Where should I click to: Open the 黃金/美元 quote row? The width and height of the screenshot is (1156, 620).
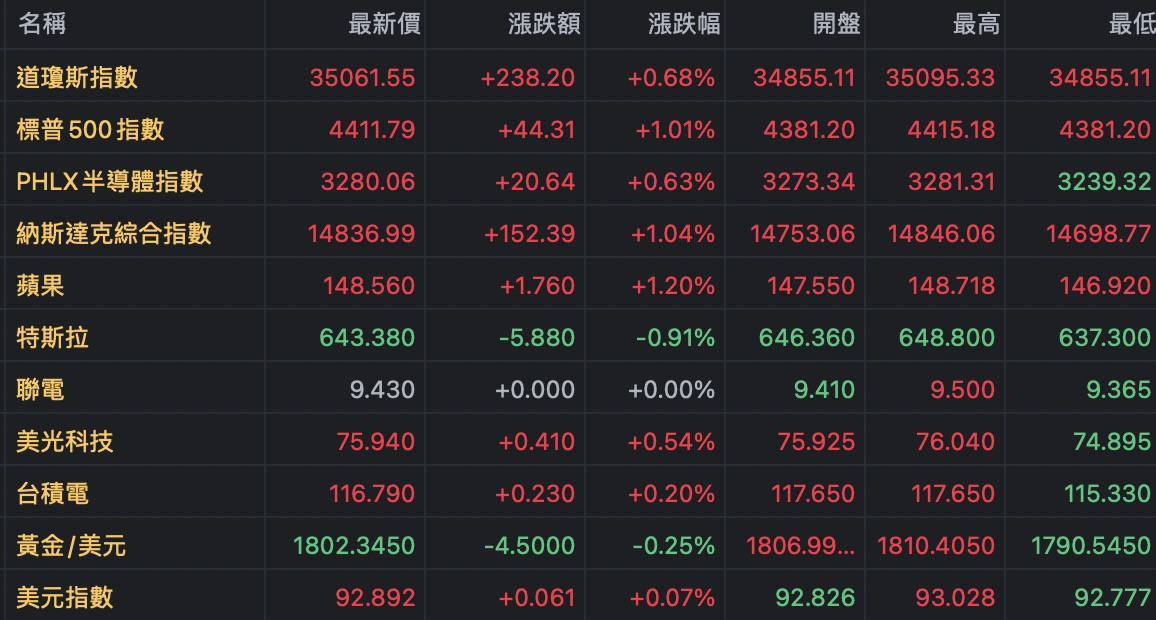coord(71,546)
